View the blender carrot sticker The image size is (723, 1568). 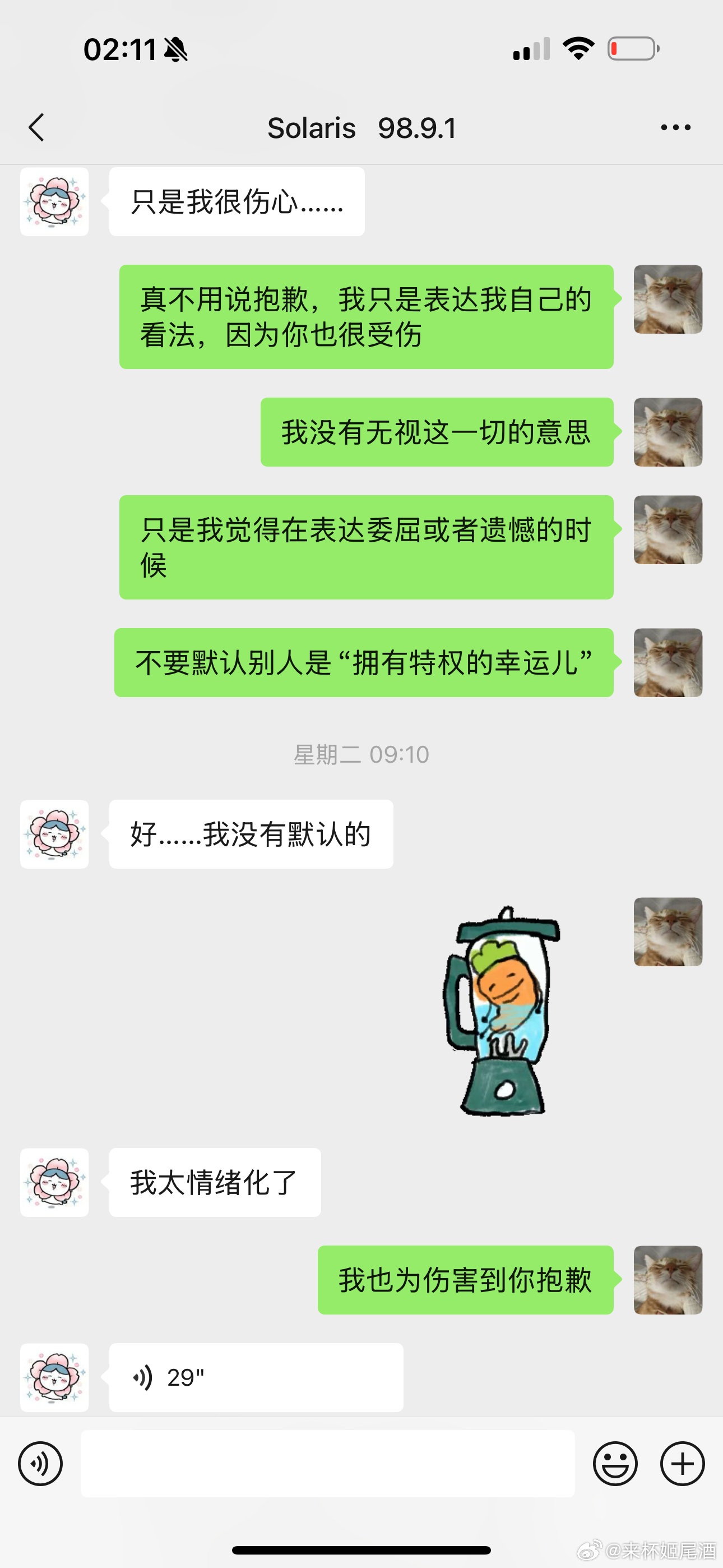502,1011
